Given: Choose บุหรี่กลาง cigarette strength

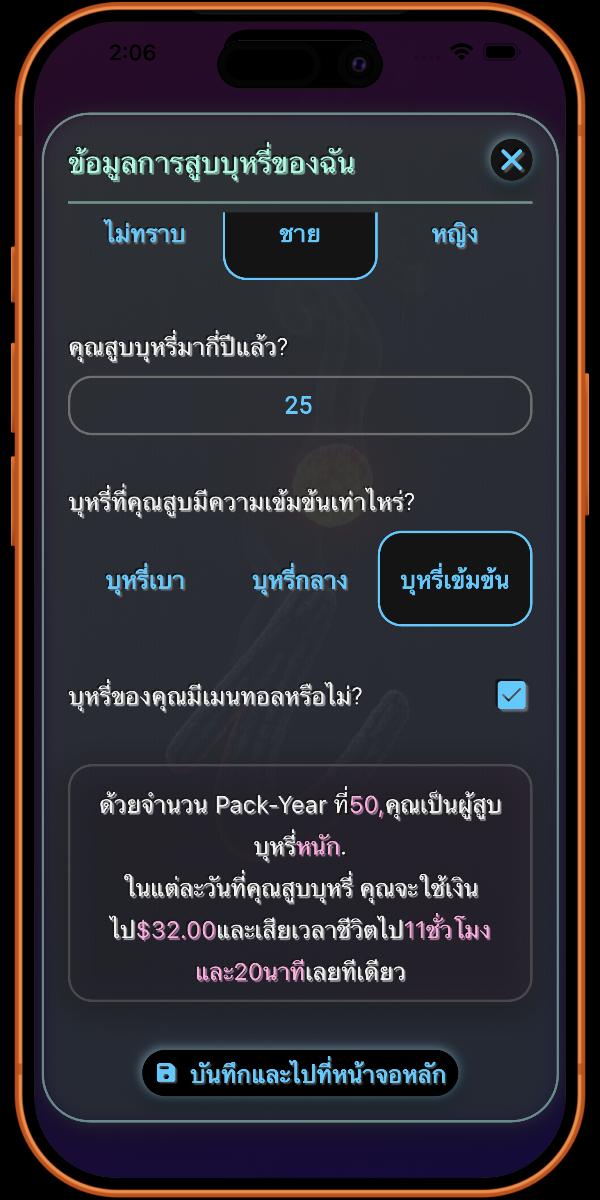Looking at the screenshot, I should pyautogui.click(x=300, y=580).
